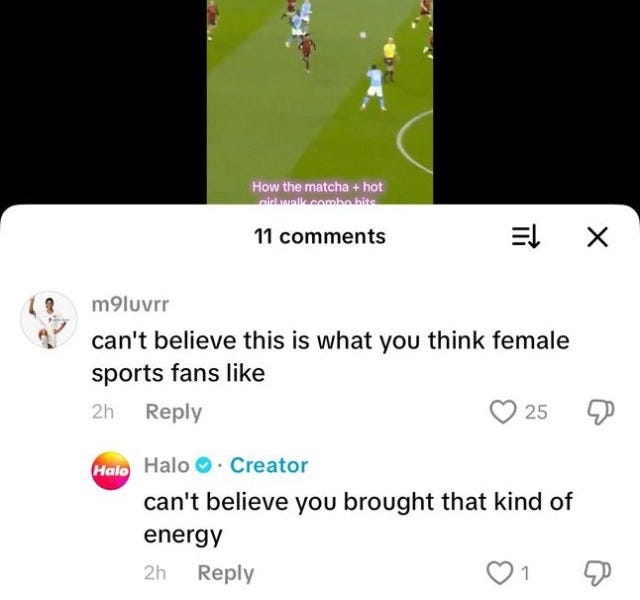Dislike m9luvrr's comment
The height and width of the screenshot is (600, 640).
click(x=597, y=411)
